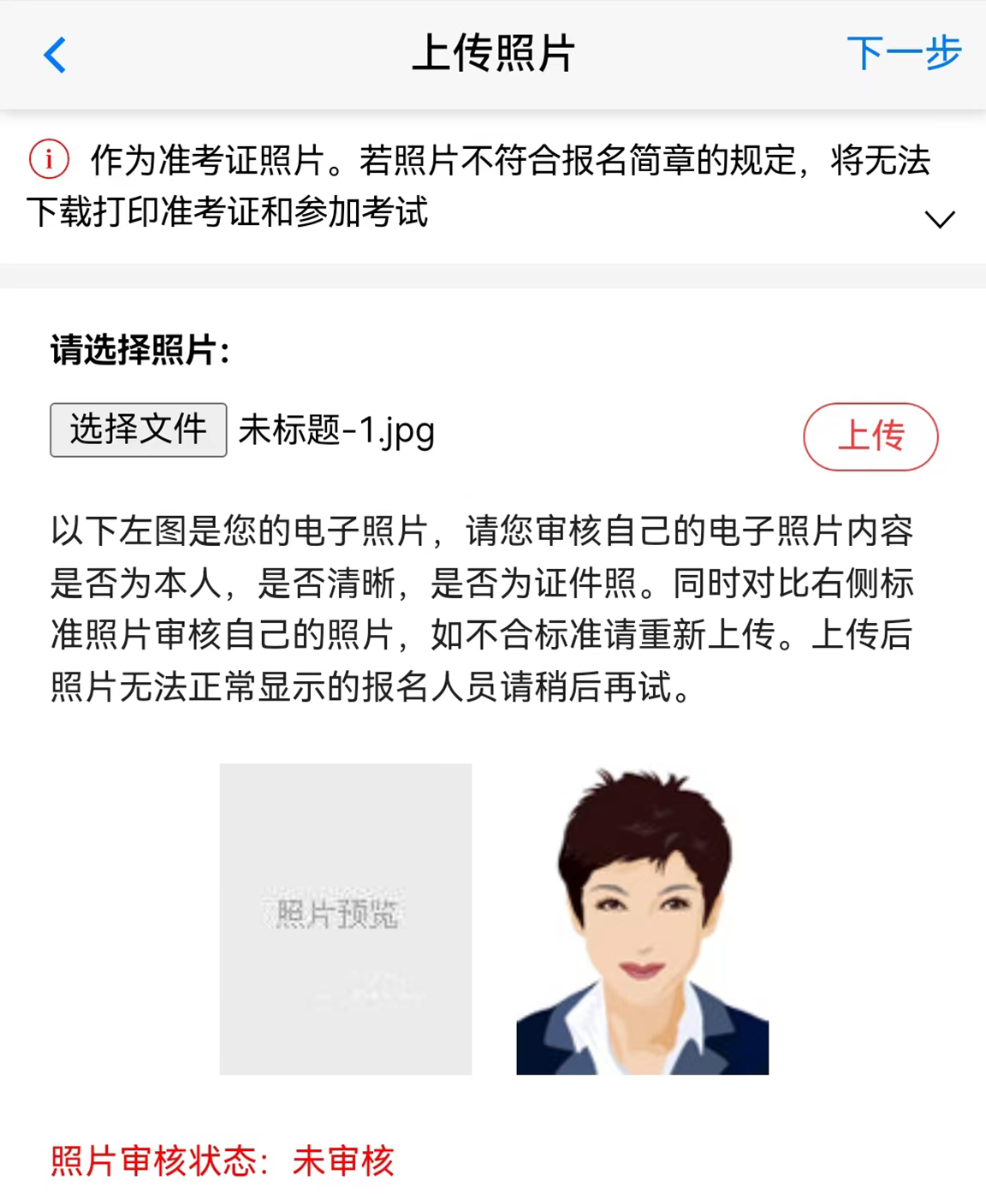
Task: Tap the red 上传 upload button
Action: click(870, 436)
